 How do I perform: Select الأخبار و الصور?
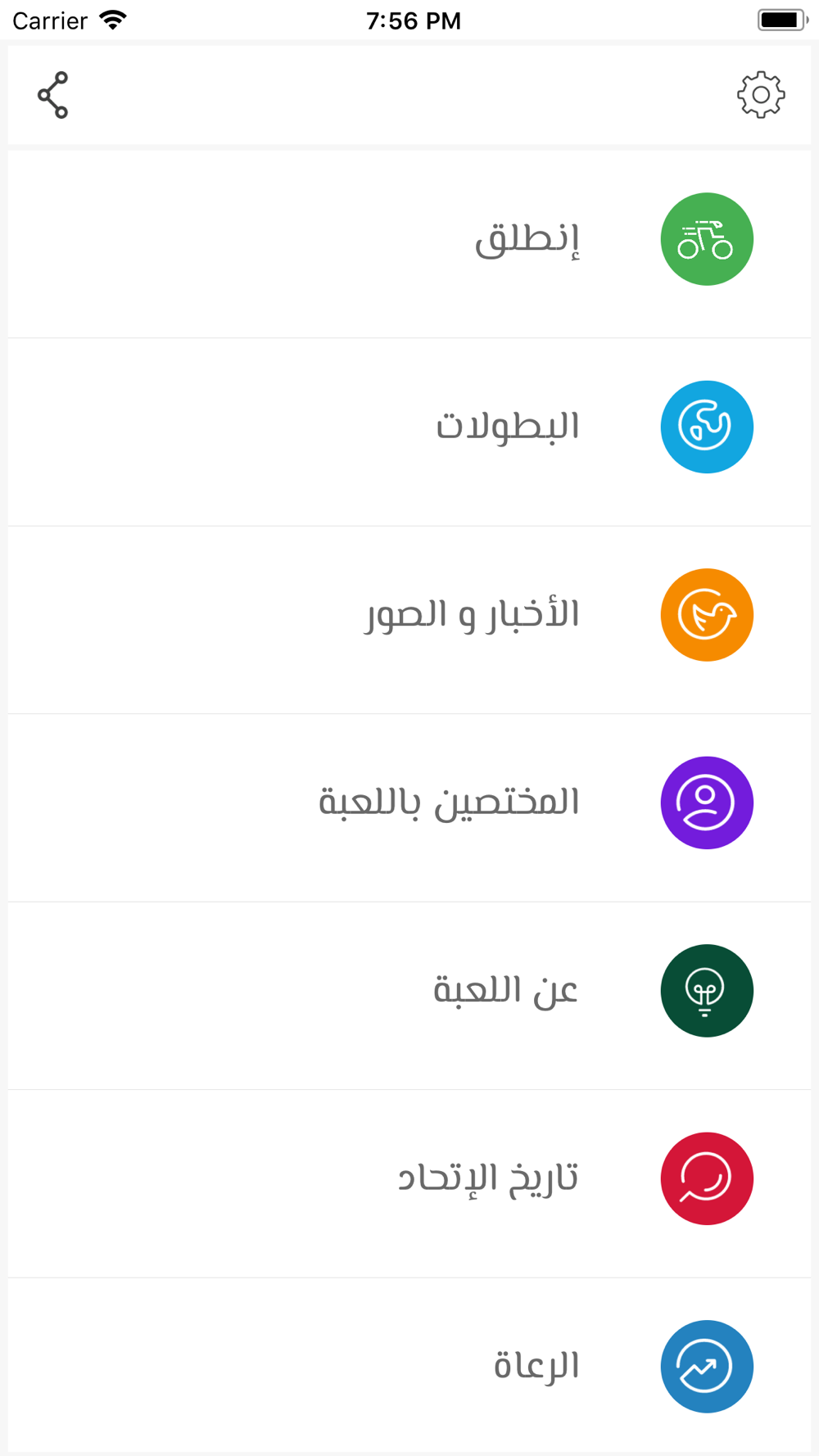[x=409, y=620]
